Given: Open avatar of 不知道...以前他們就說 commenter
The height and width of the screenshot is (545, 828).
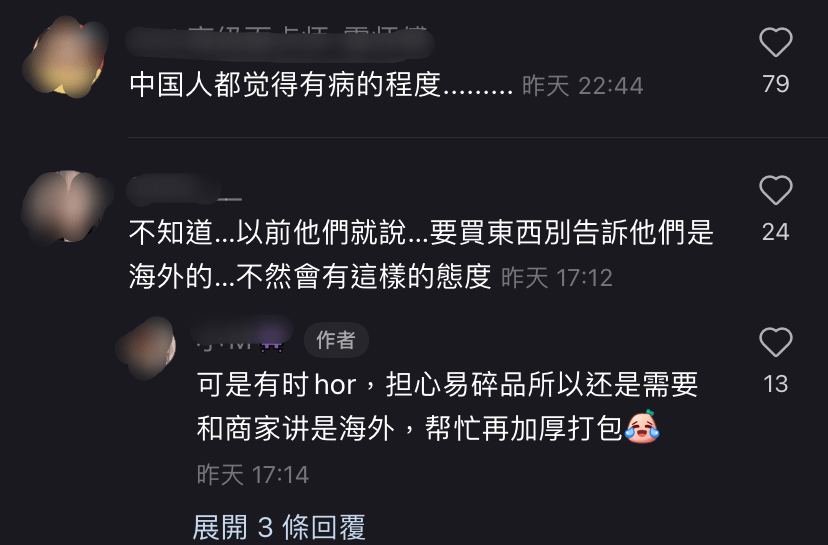Looking at the screenshot, I should [66, 206].
